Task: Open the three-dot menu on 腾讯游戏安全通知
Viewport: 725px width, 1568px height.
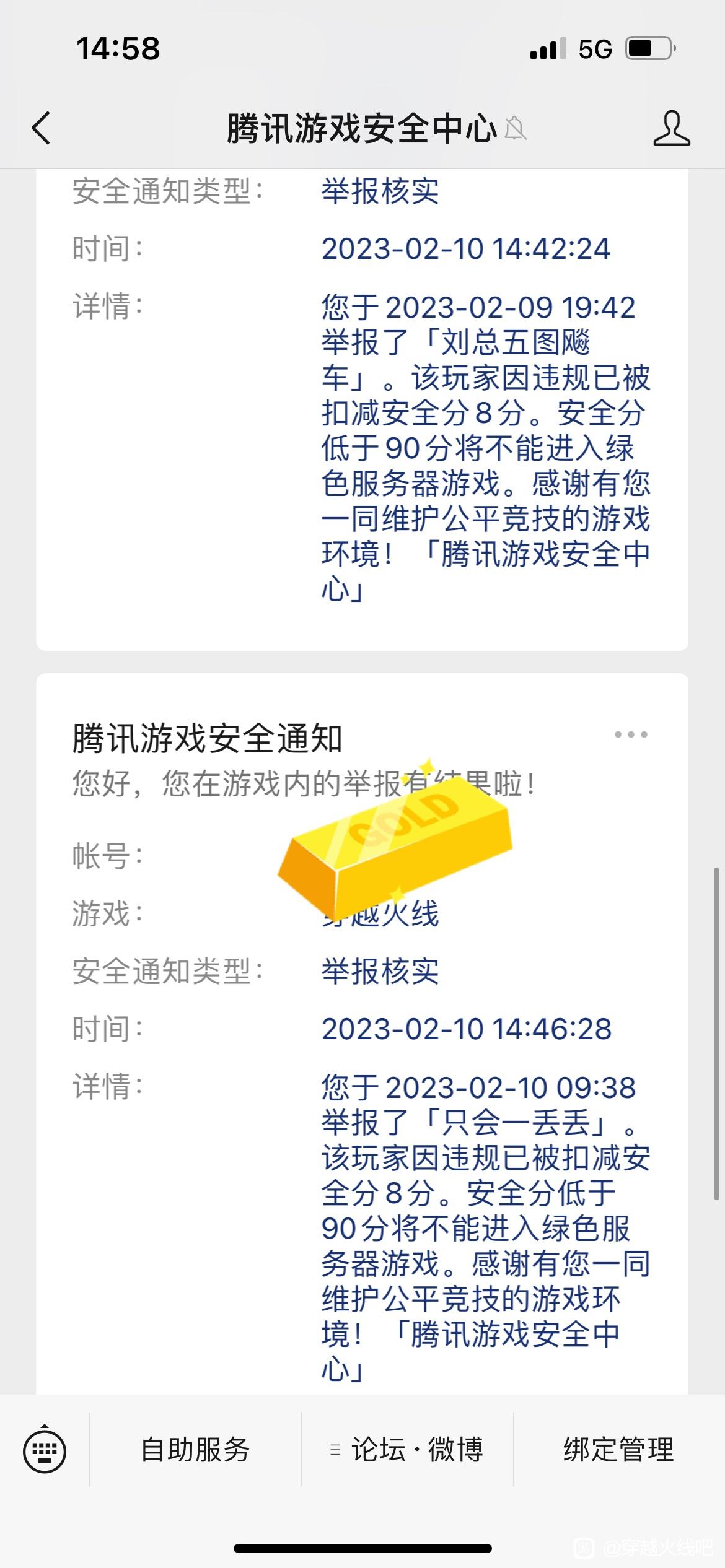Action: click(630, 735)
